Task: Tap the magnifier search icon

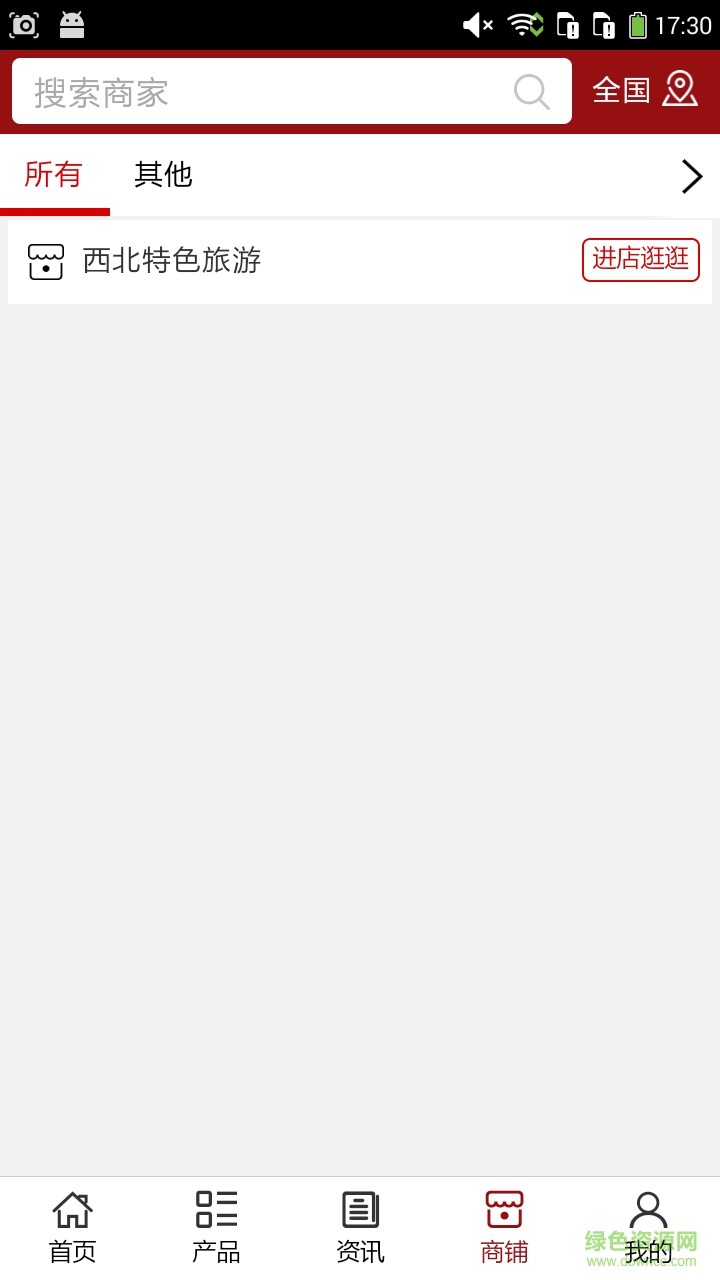Action: 531,92
